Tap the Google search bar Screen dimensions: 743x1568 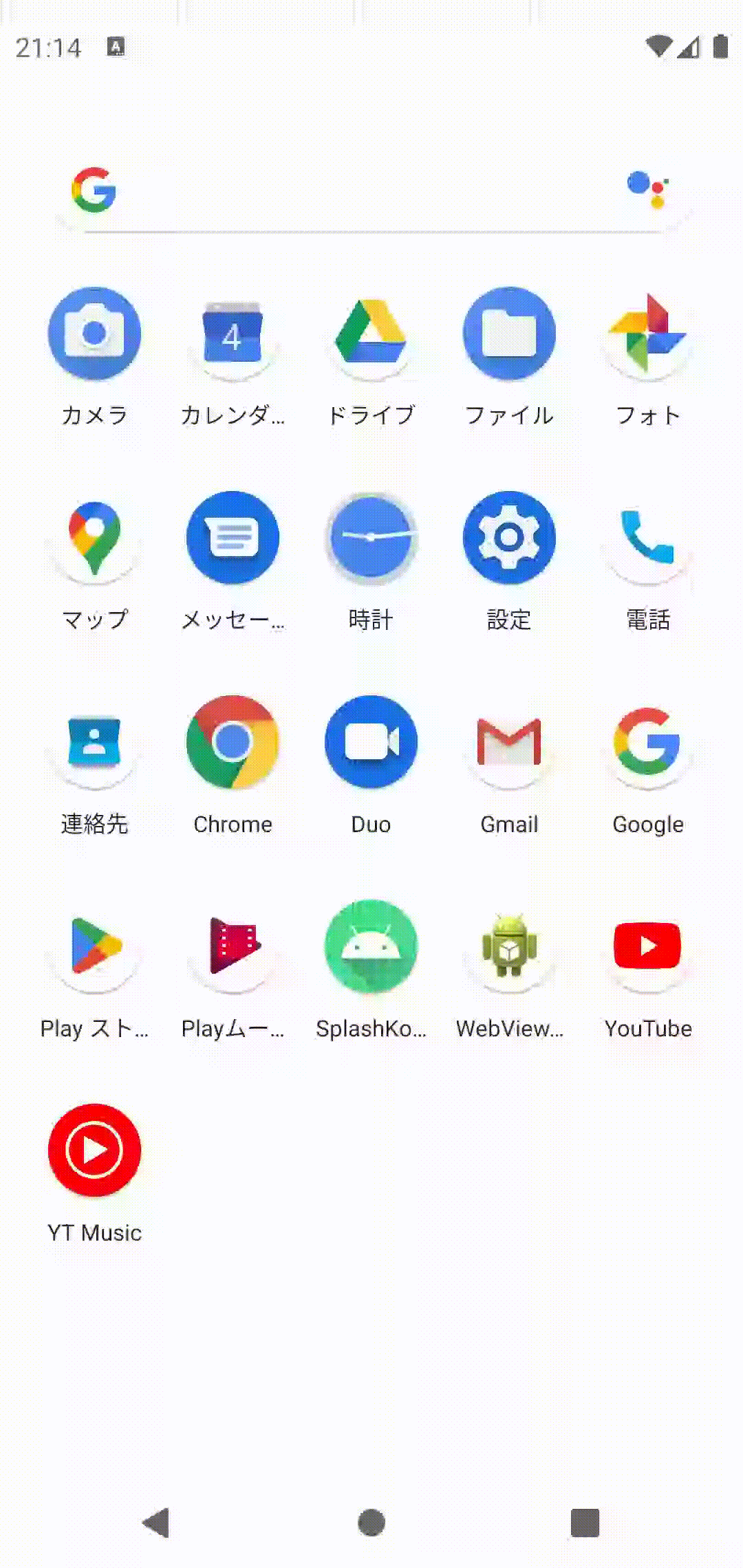(x=358, y=191)
